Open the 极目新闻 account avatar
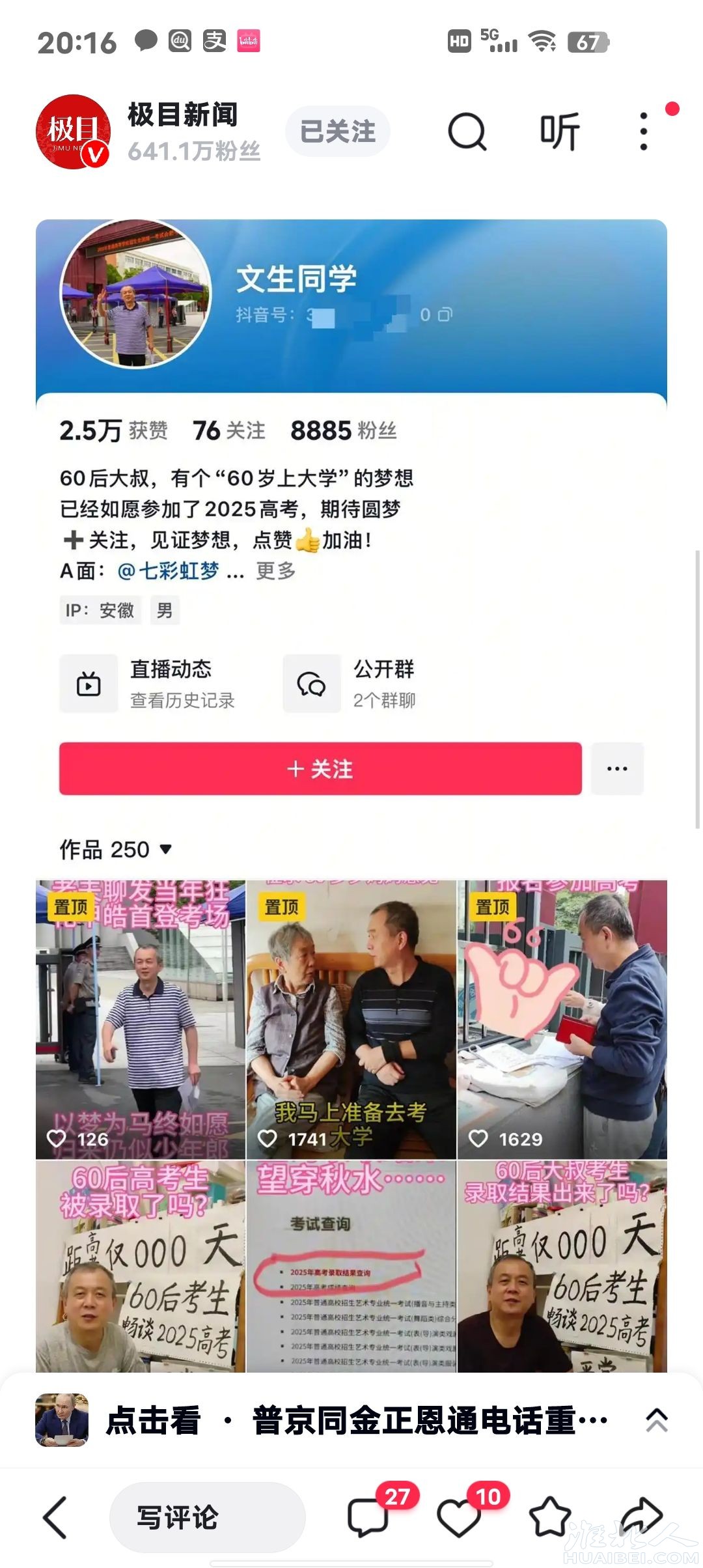 click(72, 132)
